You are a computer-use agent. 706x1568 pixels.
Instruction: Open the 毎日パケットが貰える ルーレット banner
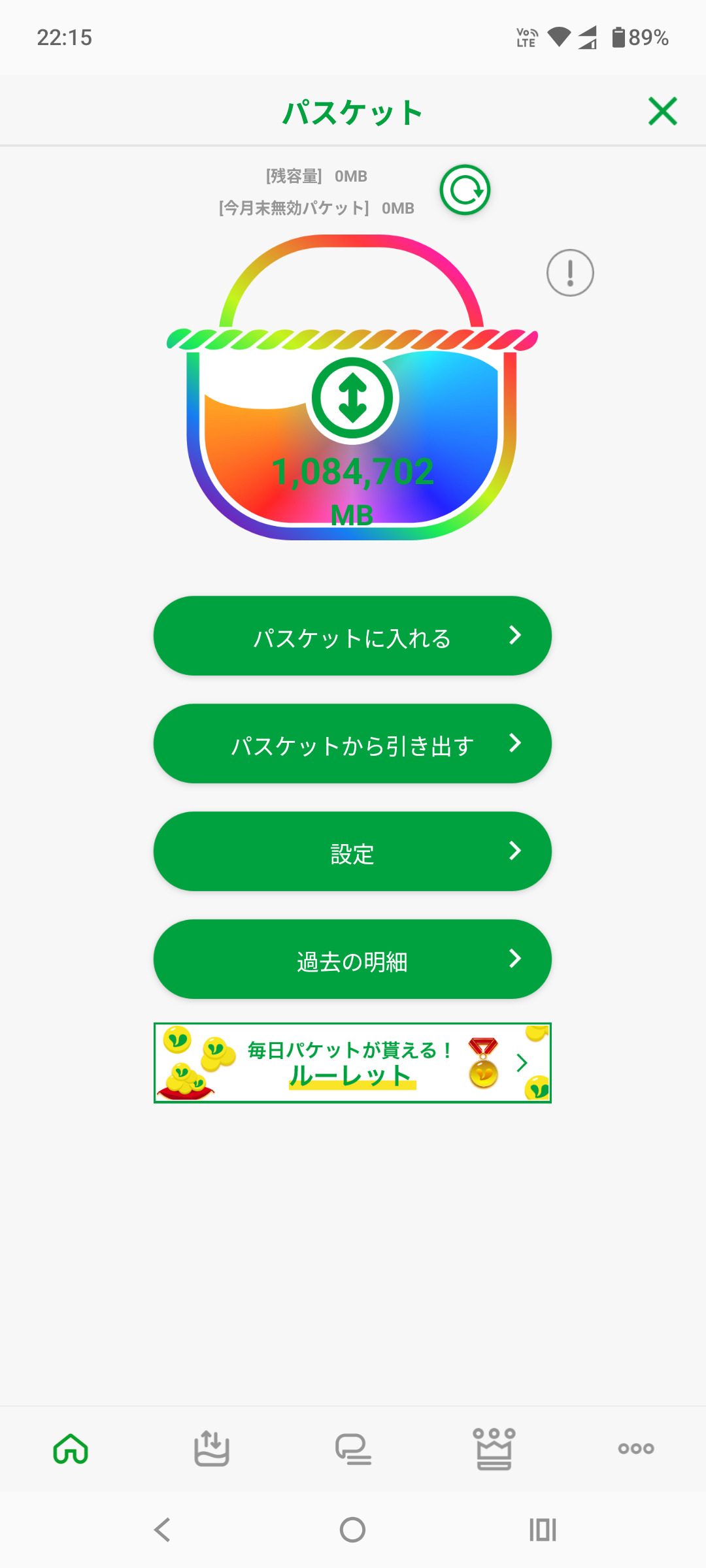click(352, 1063)
